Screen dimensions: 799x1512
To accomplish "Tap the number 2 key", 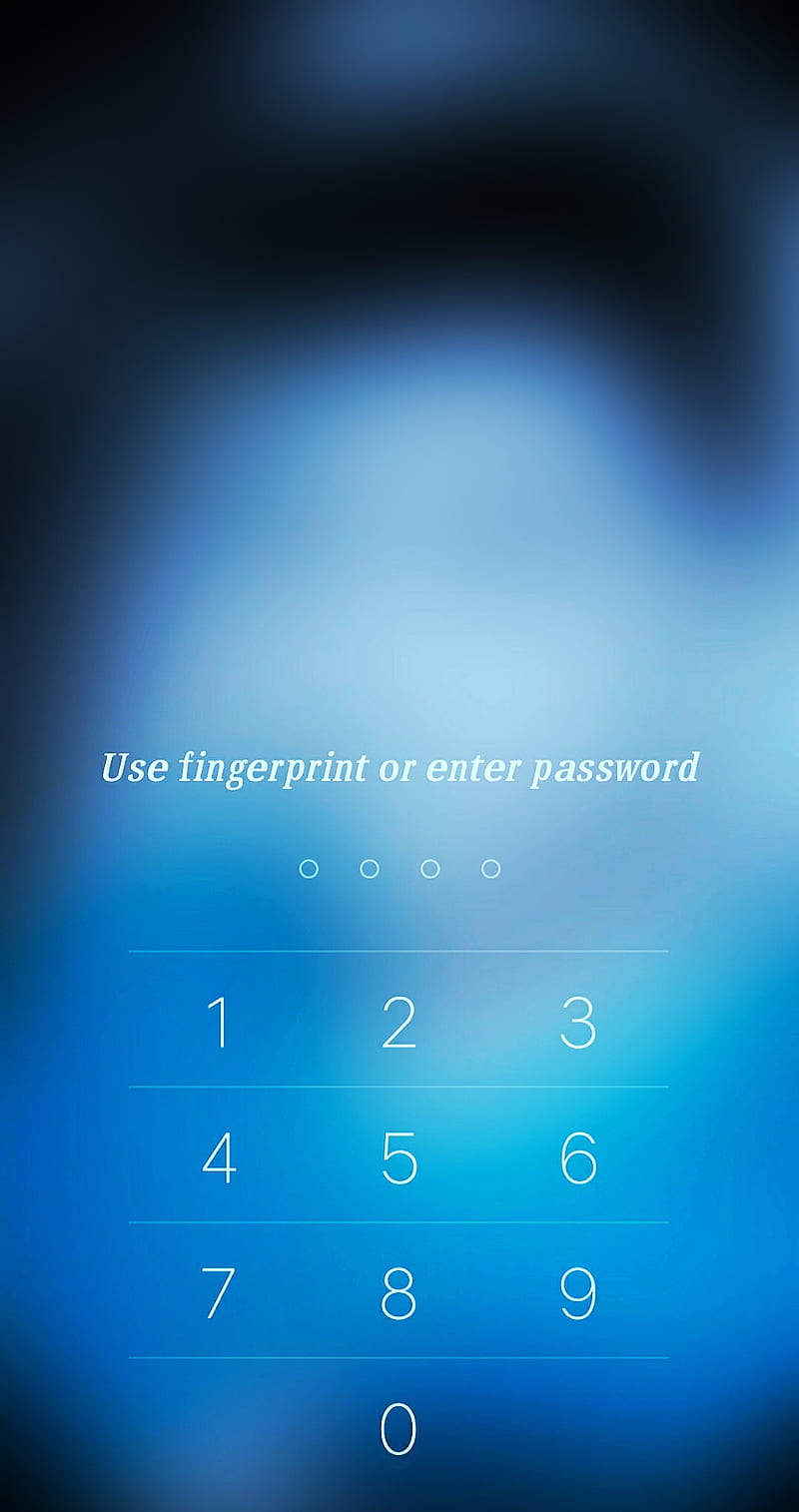I will pyautogui.click(x=399, y=1022).
